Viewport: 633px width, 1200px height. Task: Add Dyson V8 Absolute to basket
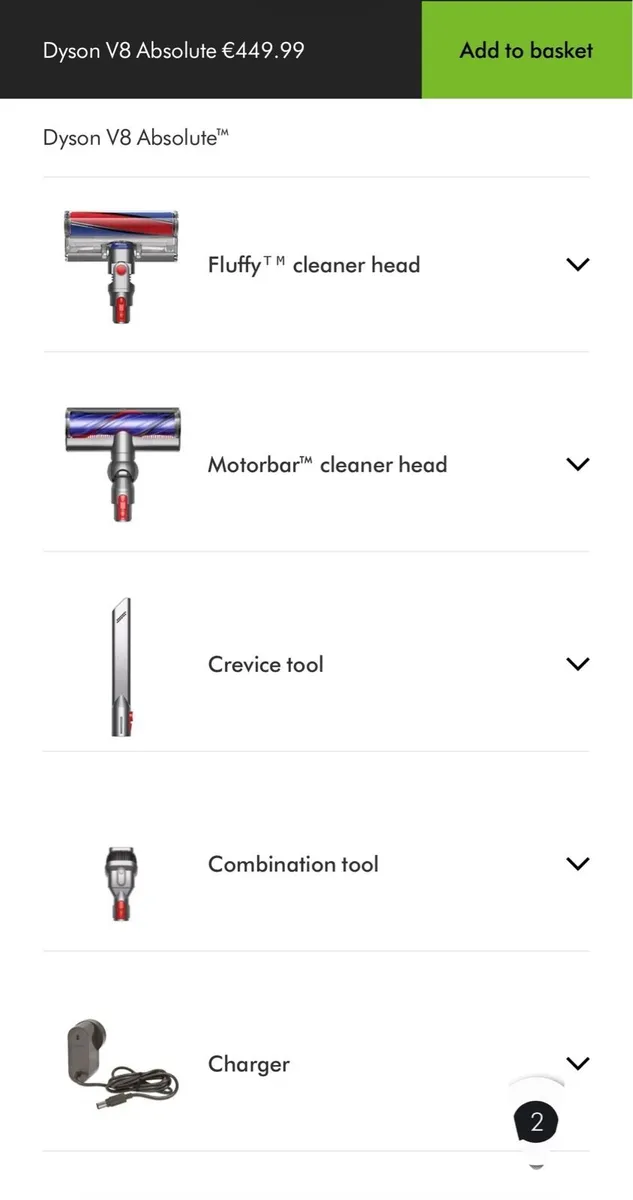click(526, 50)
